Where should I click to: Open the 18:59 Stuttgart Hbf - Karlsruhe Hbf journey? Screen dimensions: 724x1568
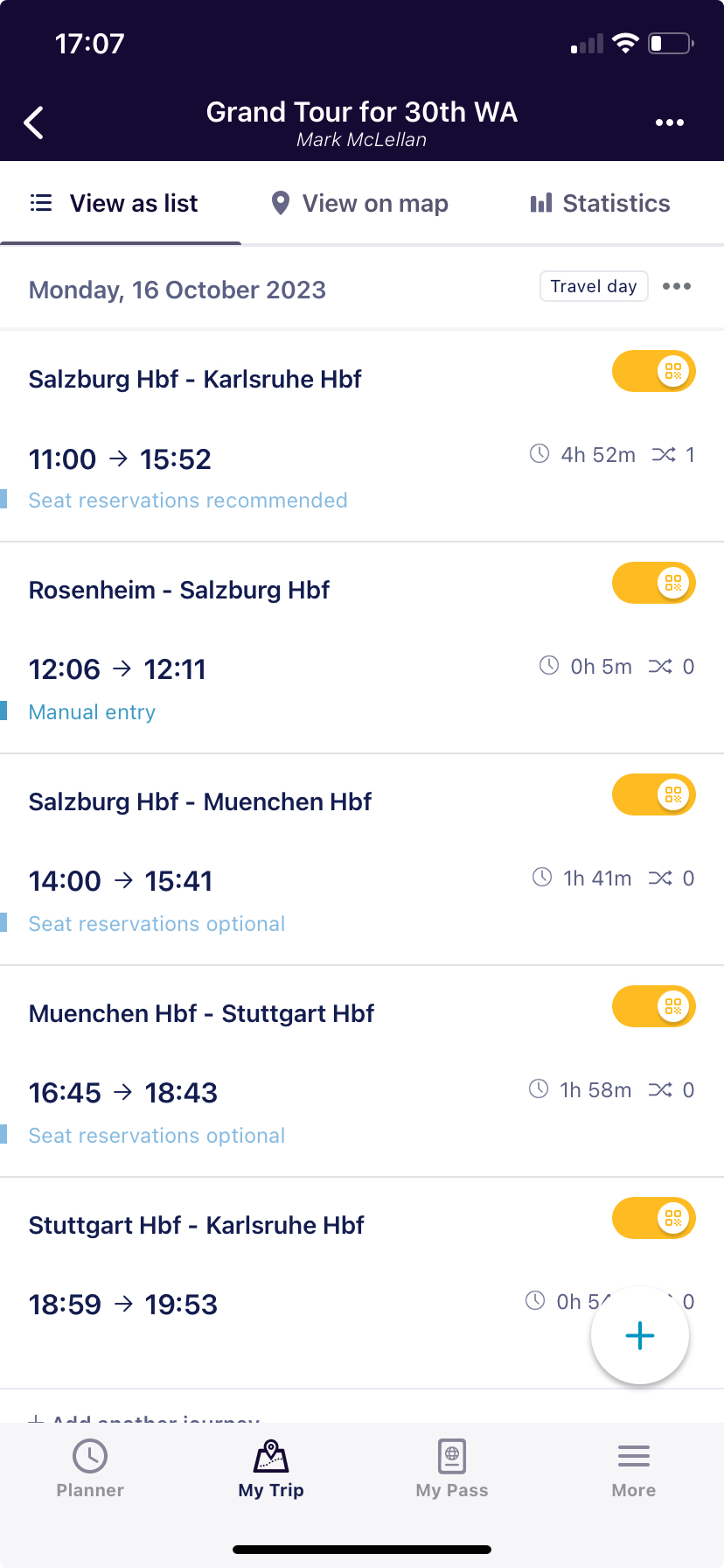pos(362,1284)
